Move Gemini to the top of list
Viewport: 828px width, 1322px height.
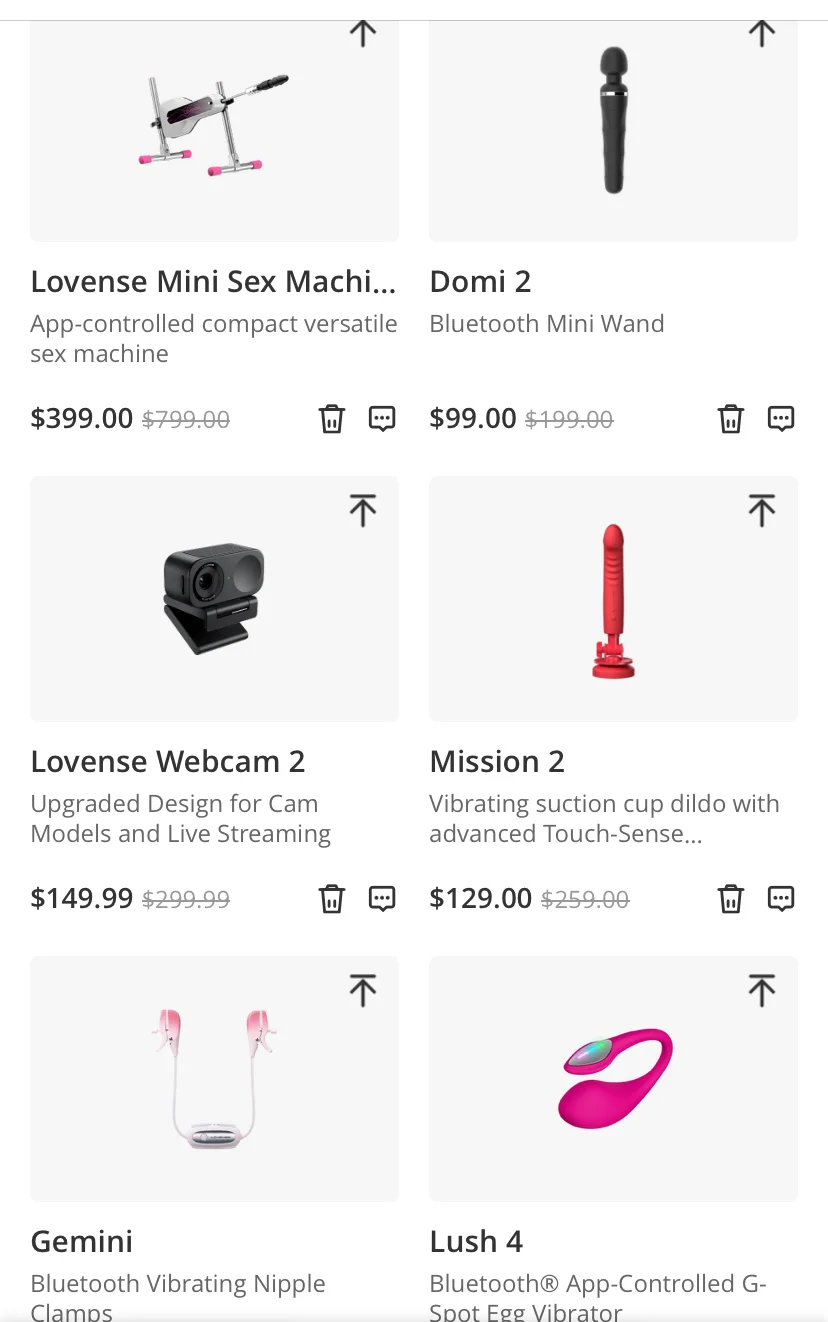363,991
